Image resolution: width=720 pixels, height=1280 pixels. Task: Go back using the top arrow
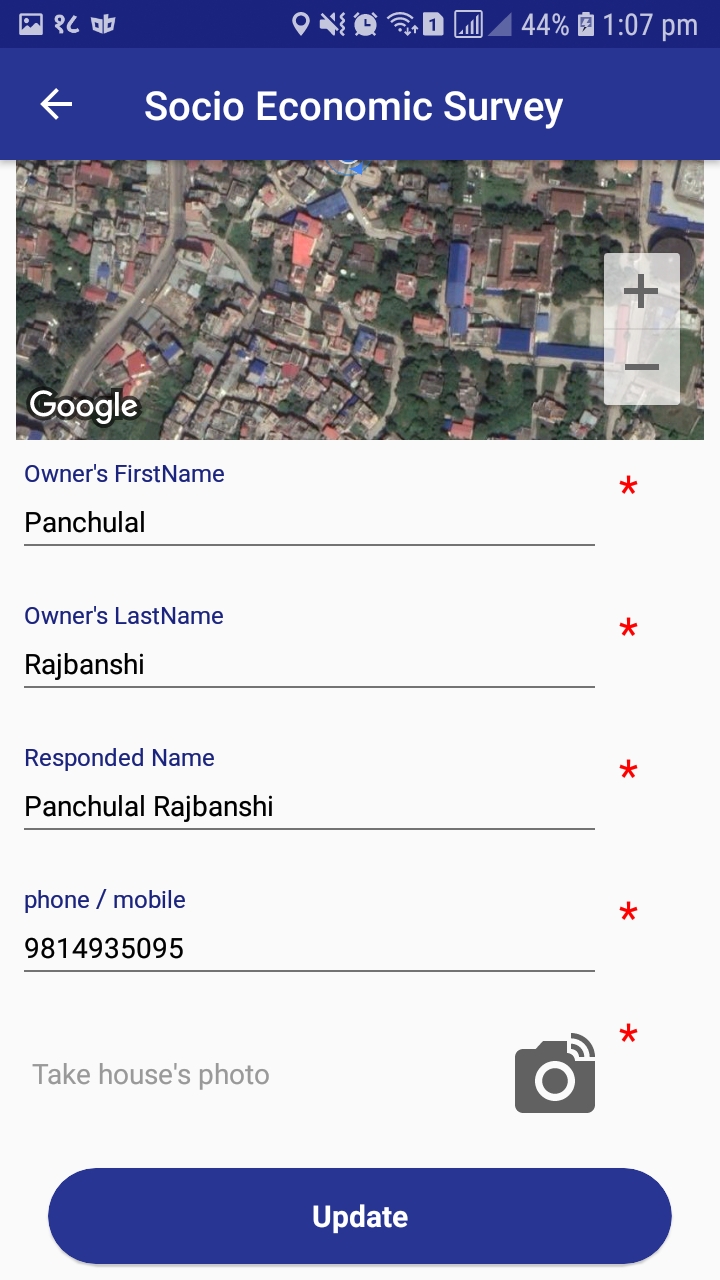tap(56, 105)
